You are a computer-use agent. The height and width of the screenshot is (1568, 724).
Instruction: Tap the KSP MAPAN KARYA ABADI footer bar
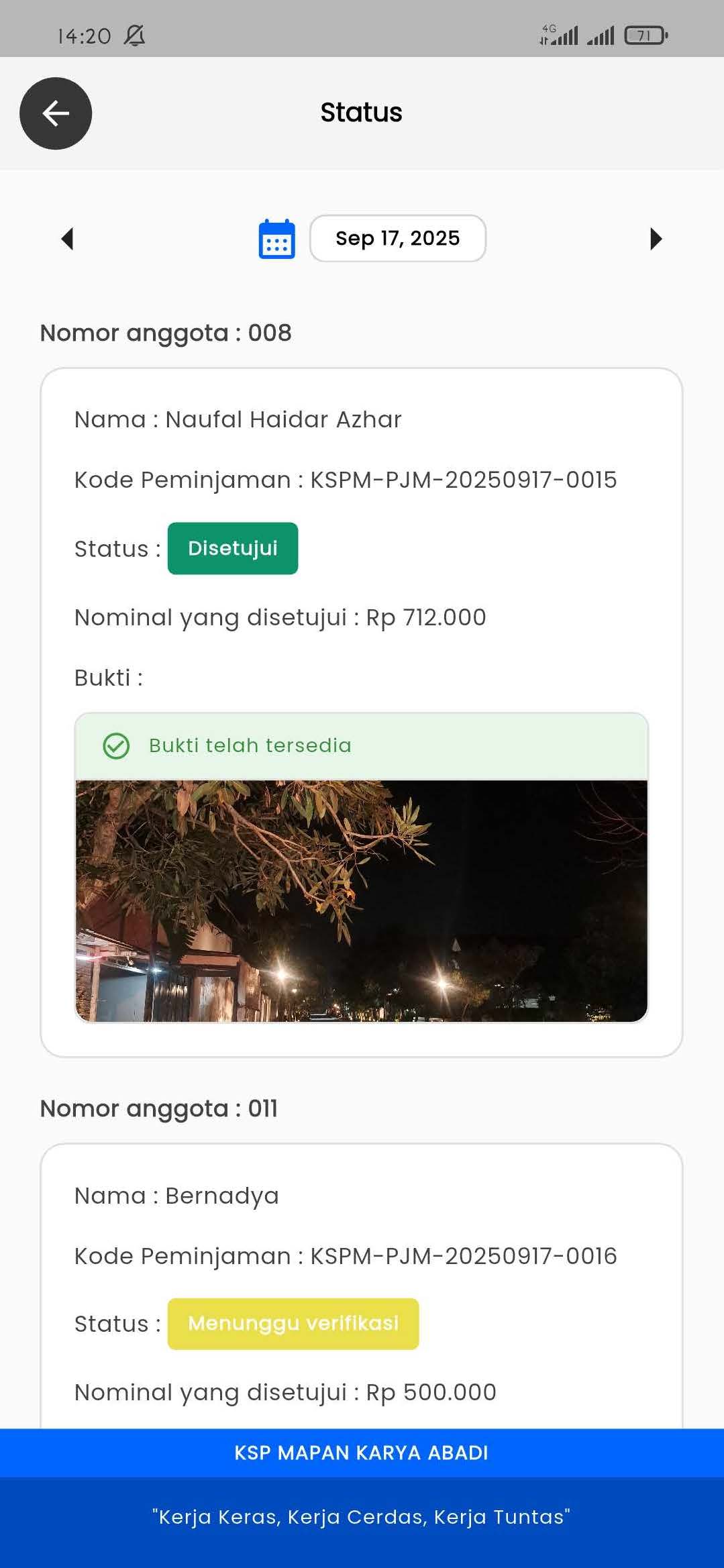tap(362, 1453)
